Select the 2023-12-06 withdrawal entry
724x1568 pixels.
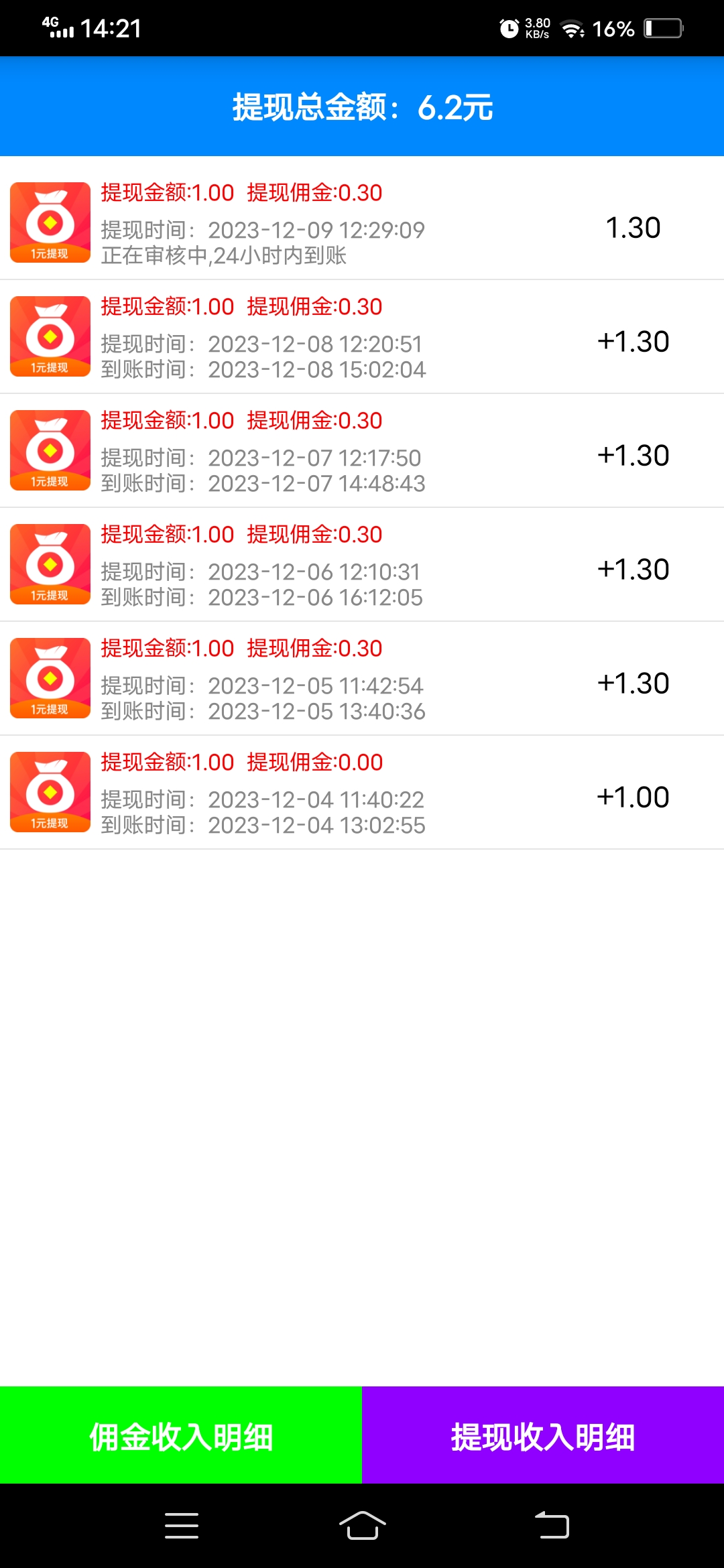point(362,565)
